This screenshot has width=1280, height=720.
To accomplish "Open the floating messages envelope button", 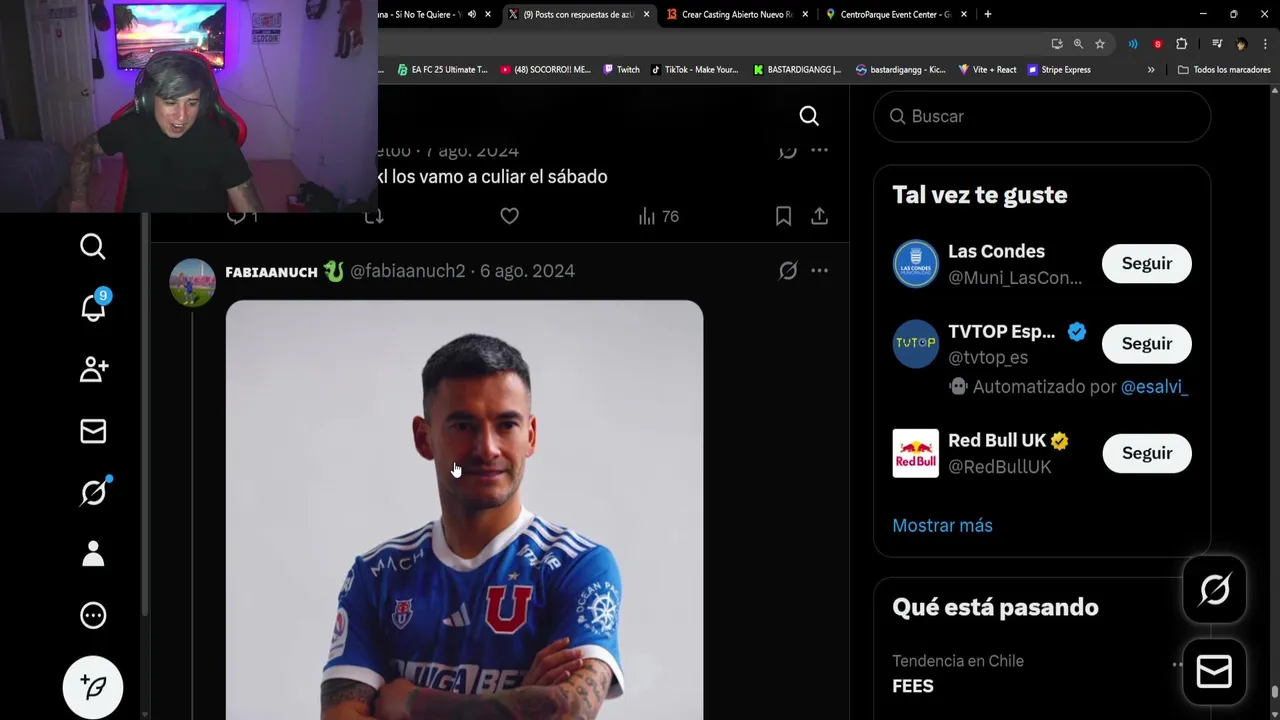I will tap(1214, 672).
